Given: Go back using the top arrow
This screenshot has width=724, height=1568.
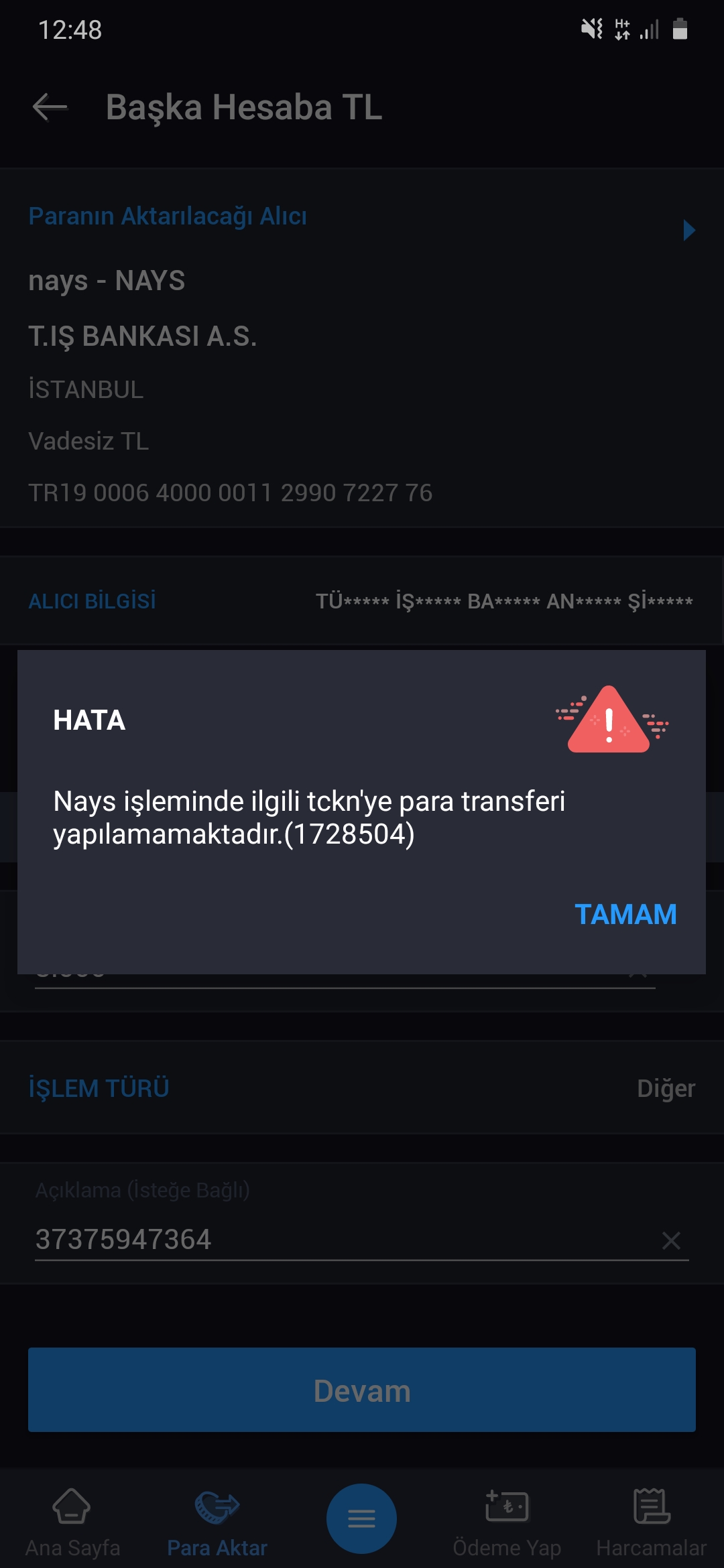Looking at the screenshot, I should pos(50,107).
